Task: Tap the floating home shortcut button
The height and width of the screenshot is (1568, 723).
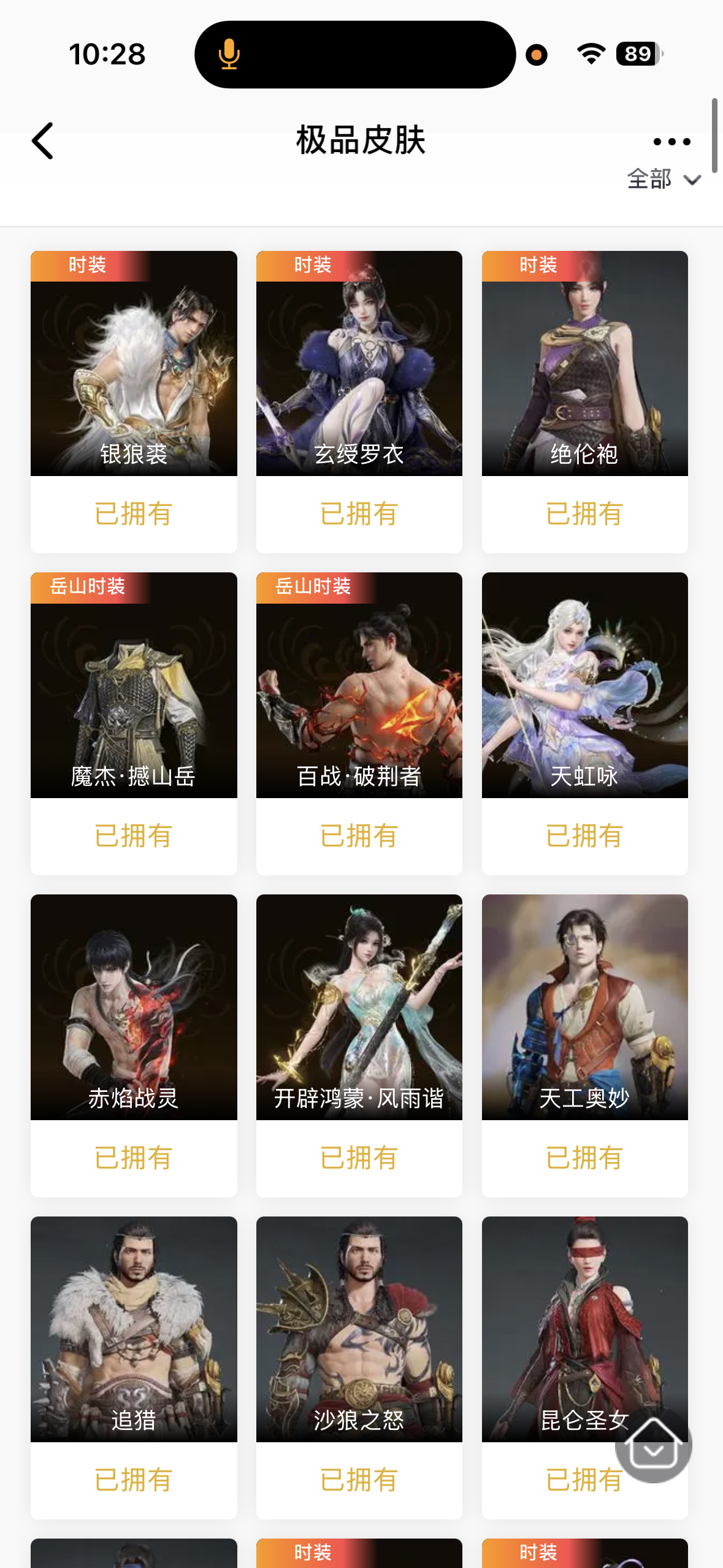Action: [654, 1445]
